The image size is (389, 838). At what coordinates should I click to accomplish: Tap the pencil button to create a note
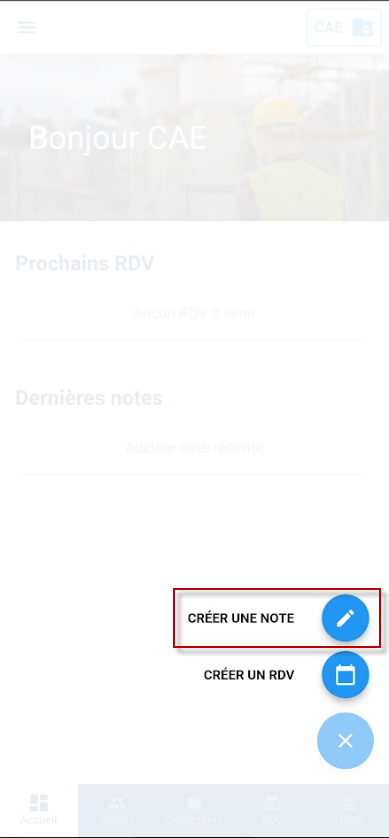[345, 618]
